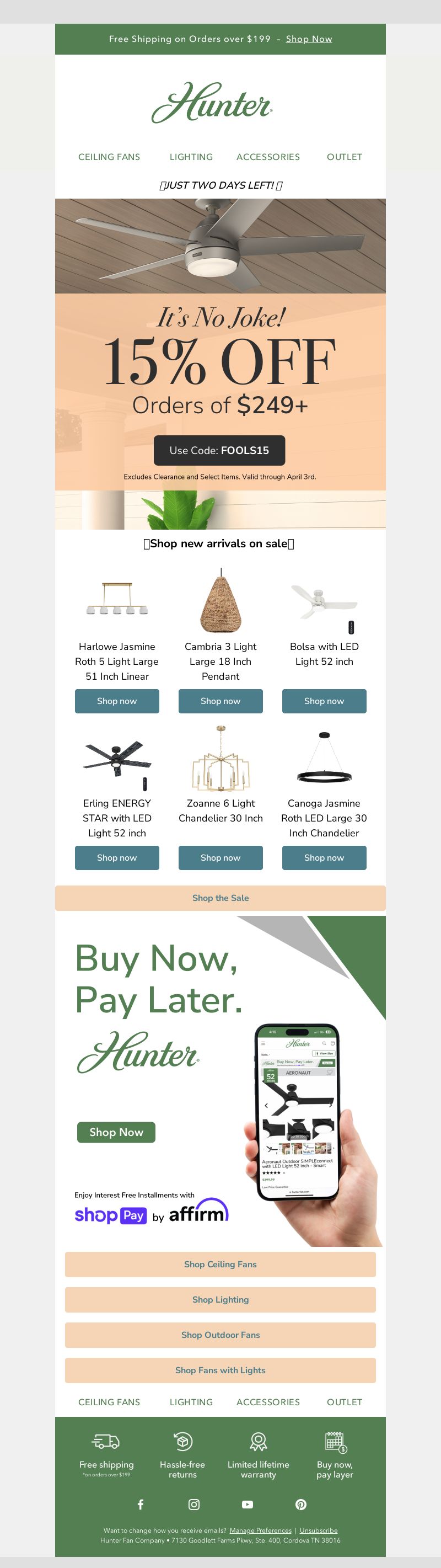The height and width of the screenshot is (1568, 441).
Task: Unsubscribe from these emails
Action: 318,1530
